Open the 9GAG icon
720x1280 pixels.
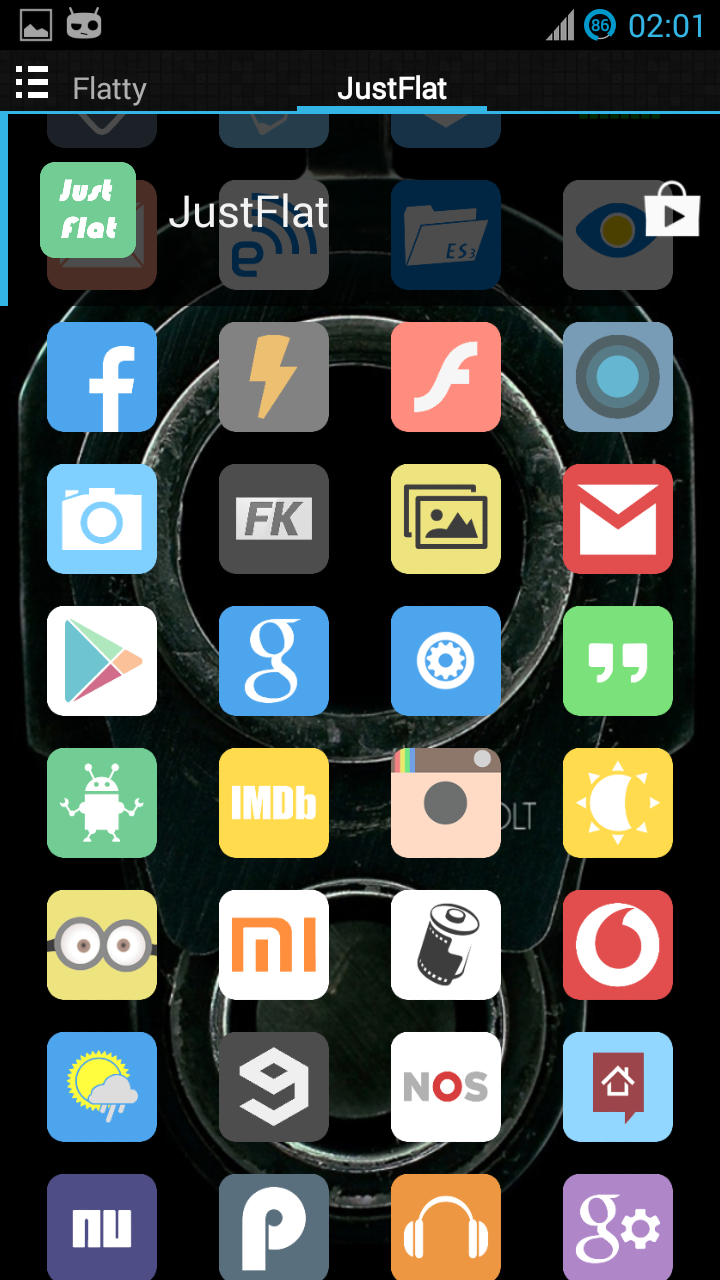click(x=274, y=1087)
